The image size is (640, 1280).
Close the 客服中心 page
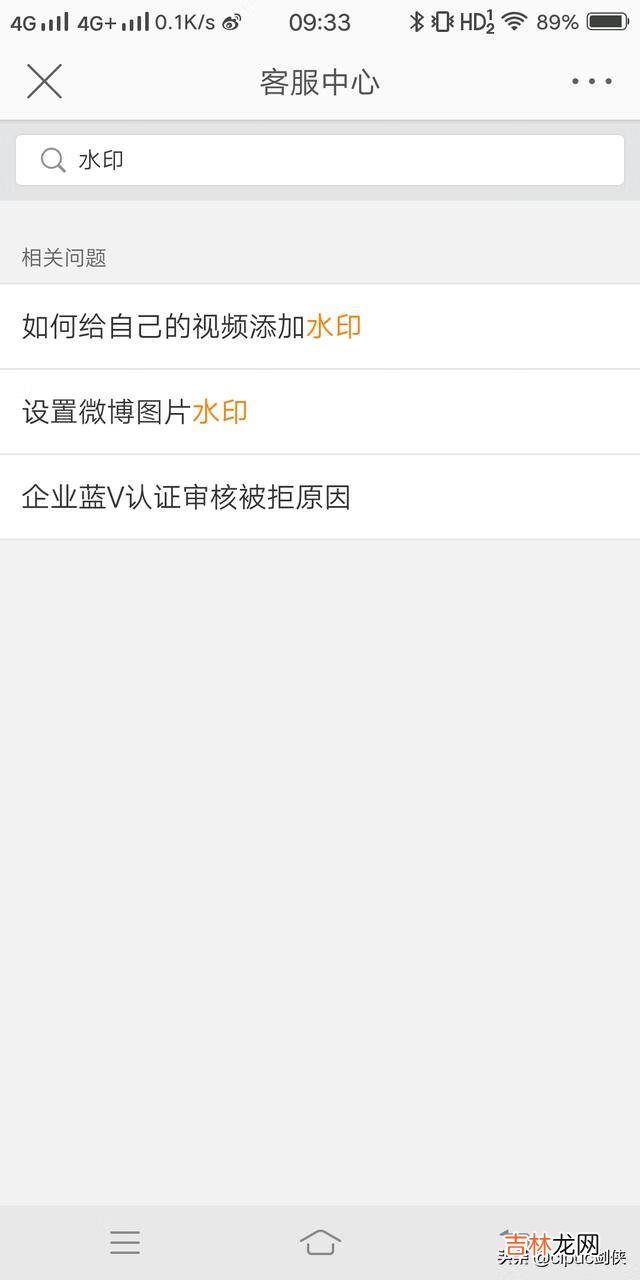[44, 81]
